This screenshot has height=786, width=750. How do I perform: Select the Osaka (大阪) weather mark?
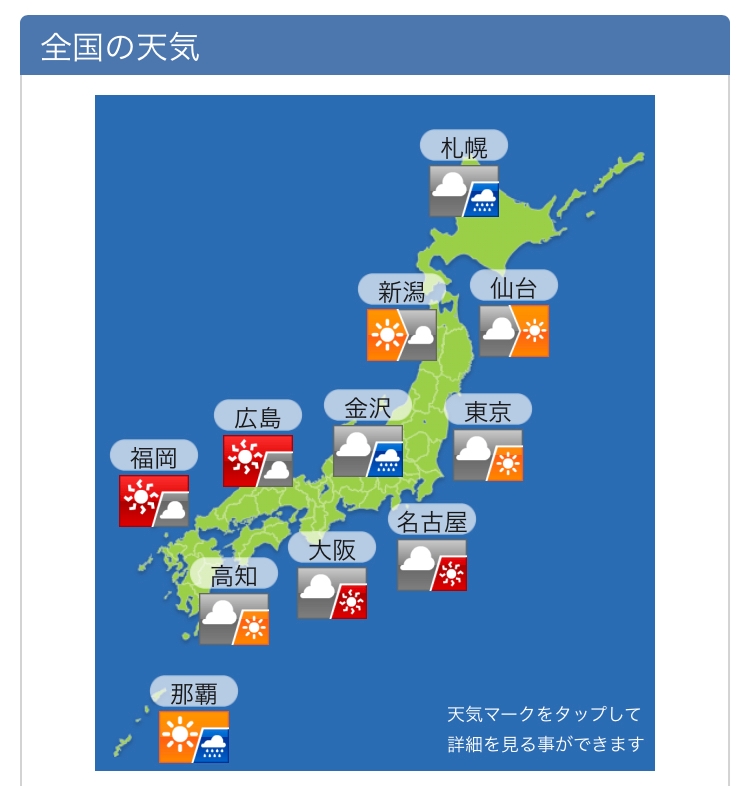332,593
